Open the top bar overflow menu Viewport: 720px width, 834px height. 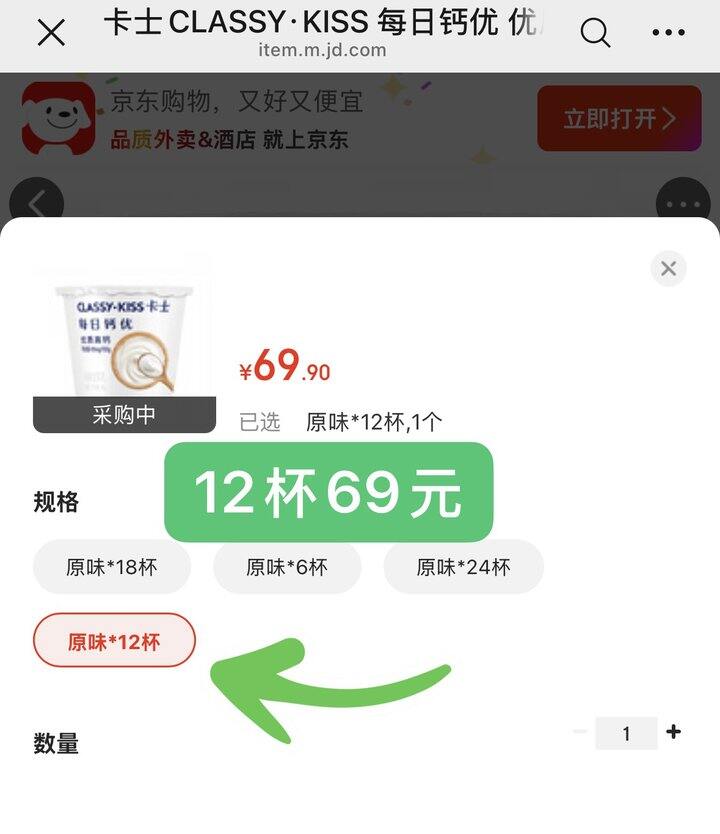[668, 33]
